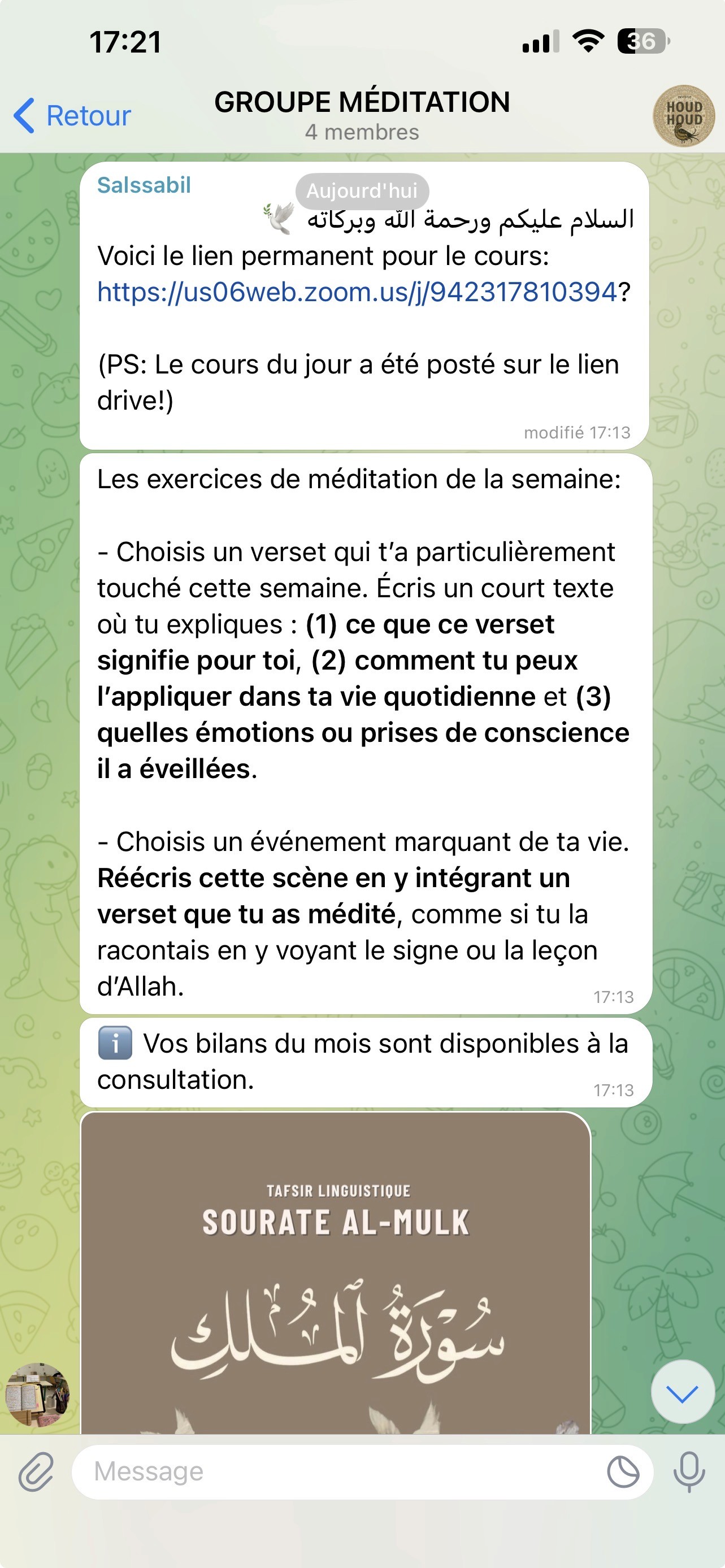Open the attachment paperclip icon
The image size is (725, 1568).
(37, 1471)
